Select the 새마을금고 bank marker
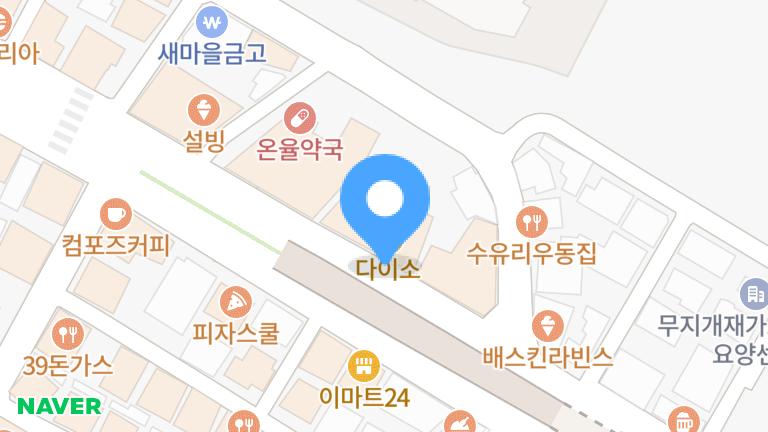The width and height of the screenshot is (768, 432). pos(213,22)
